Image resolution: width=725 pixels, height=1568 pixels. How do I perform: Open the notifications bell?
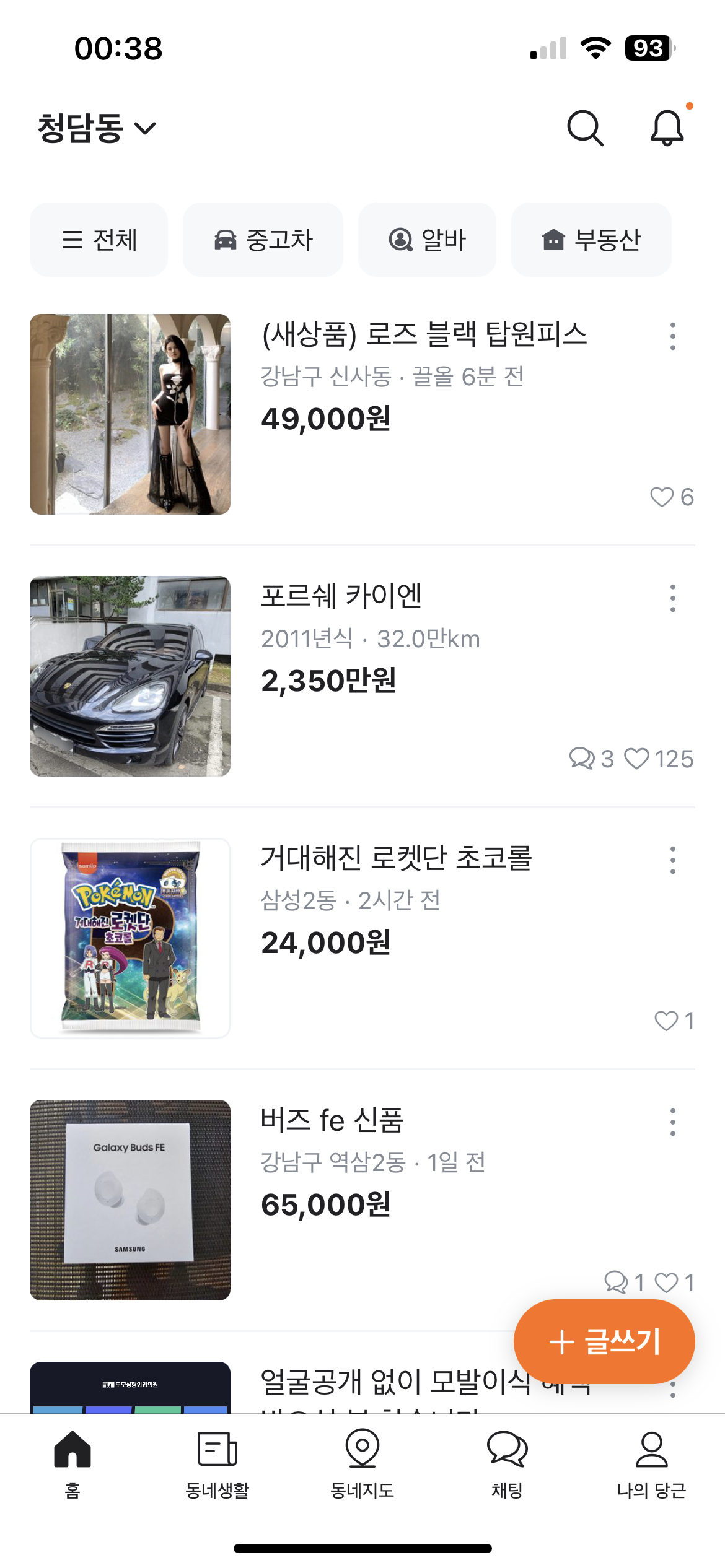667,128
